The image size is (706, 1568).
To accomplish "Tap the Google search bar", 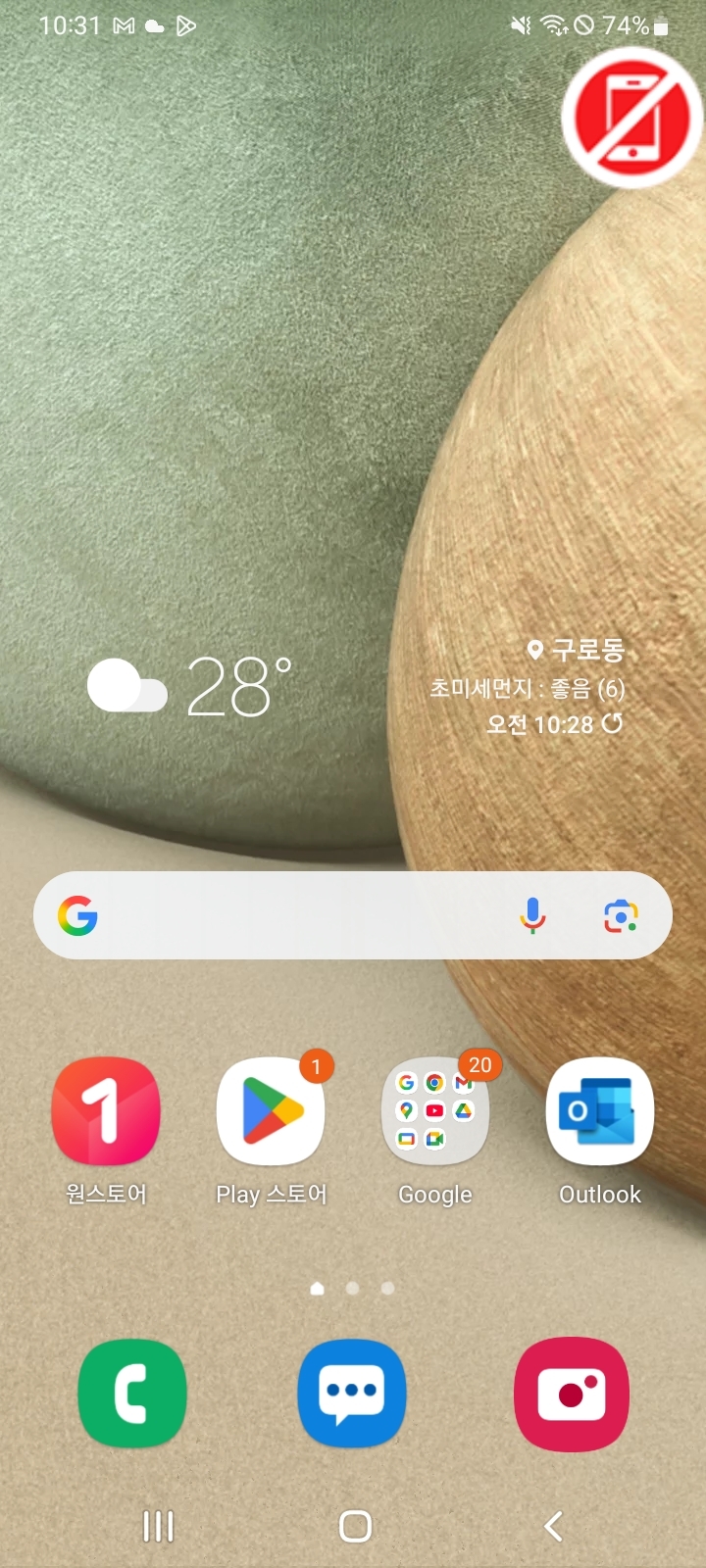I will (294, 915).
